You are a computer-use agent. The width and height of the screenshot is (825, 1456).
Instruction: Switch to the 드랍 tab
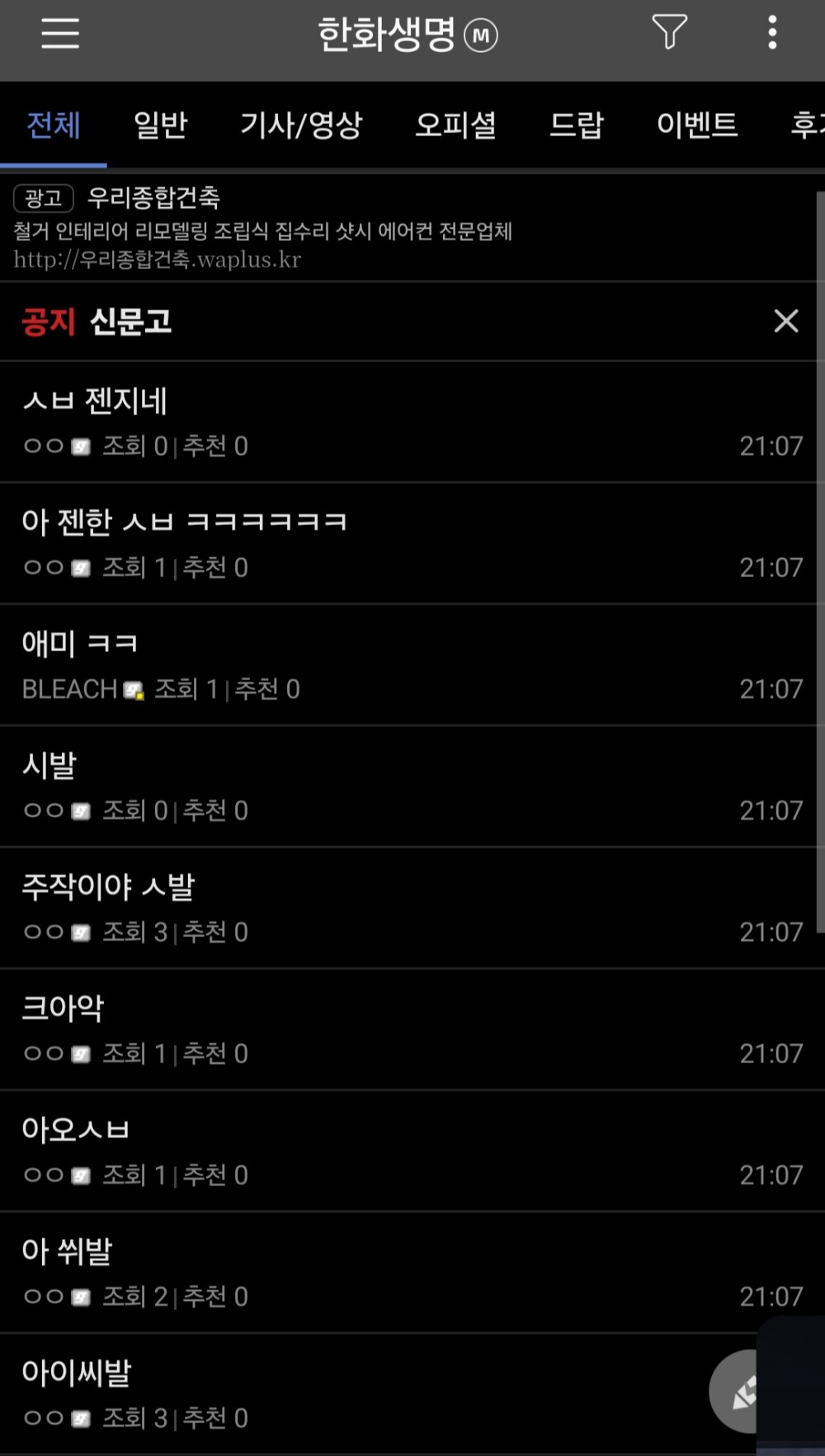coord(577,125)
